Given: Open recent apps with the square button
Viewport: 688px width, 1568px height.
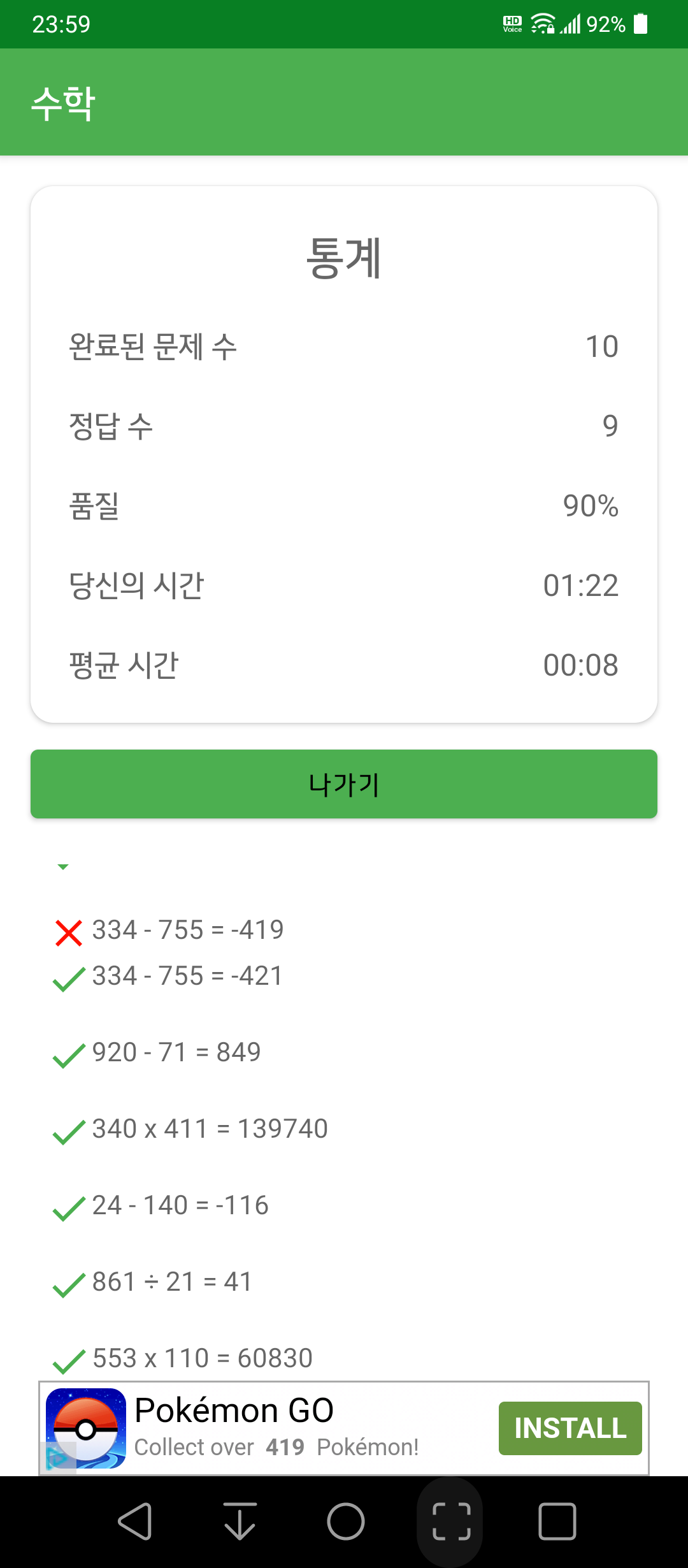Looking at the screenshot, I should [557, 1521].
